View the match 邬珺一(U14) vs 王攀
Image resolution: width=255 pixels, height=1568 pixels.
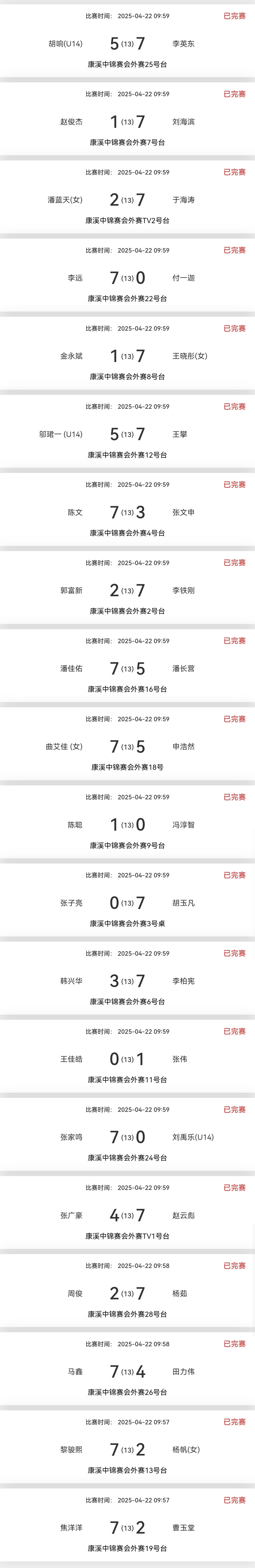click(127, 434)
